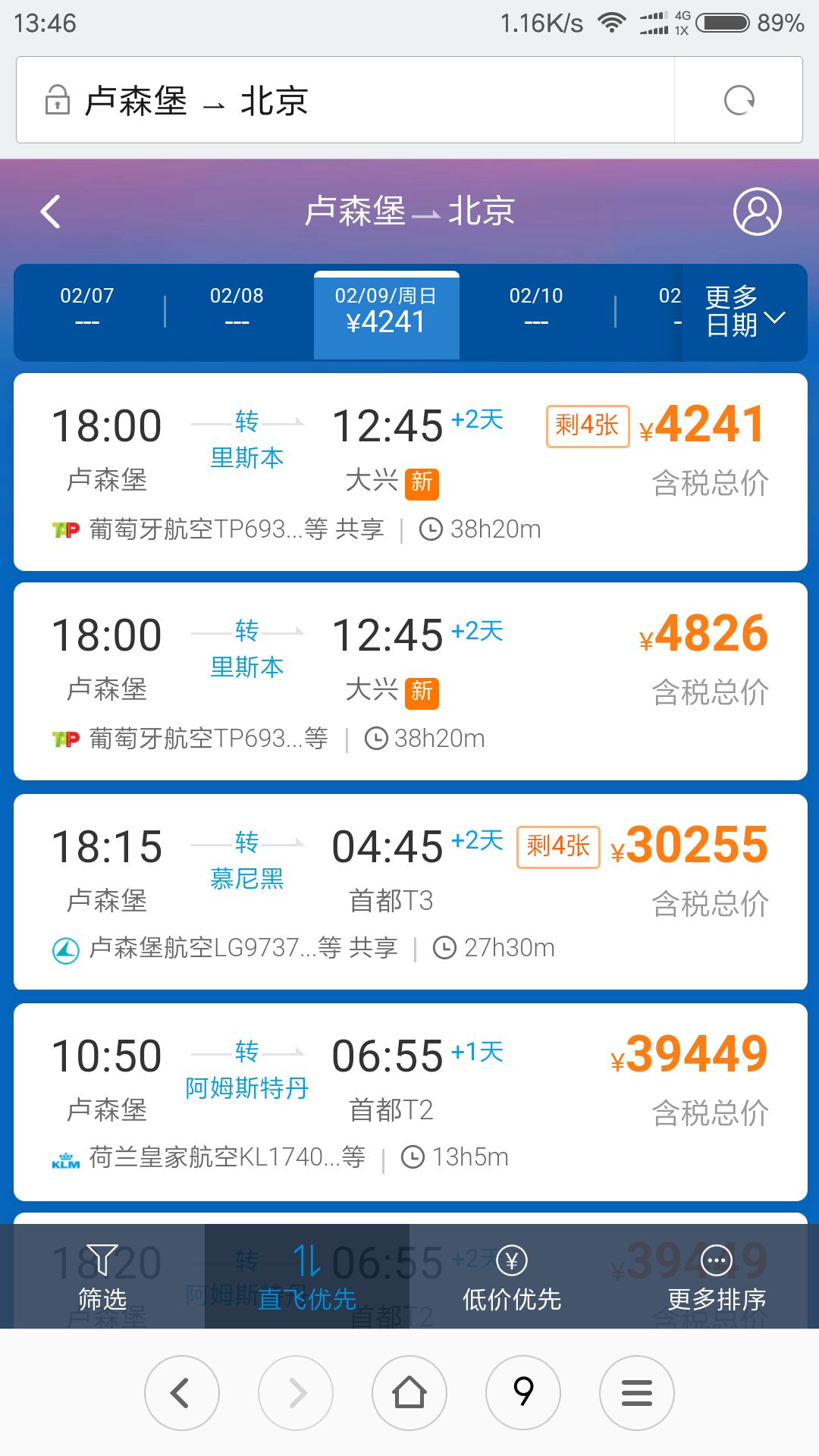This screenshot has width=819, height=1456.
Task: Go back using the header arrow
Action: 51,212
